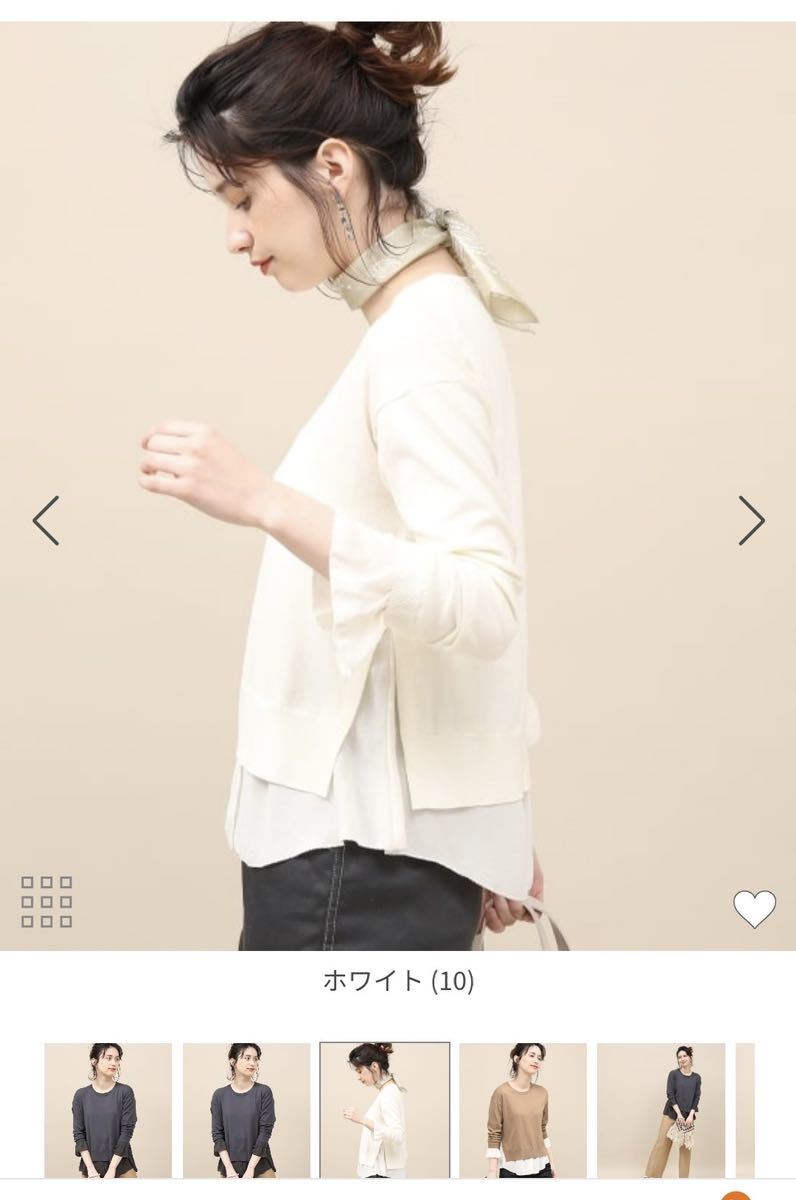This screenshot has height=1200, width=796.
Task: Select the white side-view thumbnail
Action: [x=385, y=1110]
